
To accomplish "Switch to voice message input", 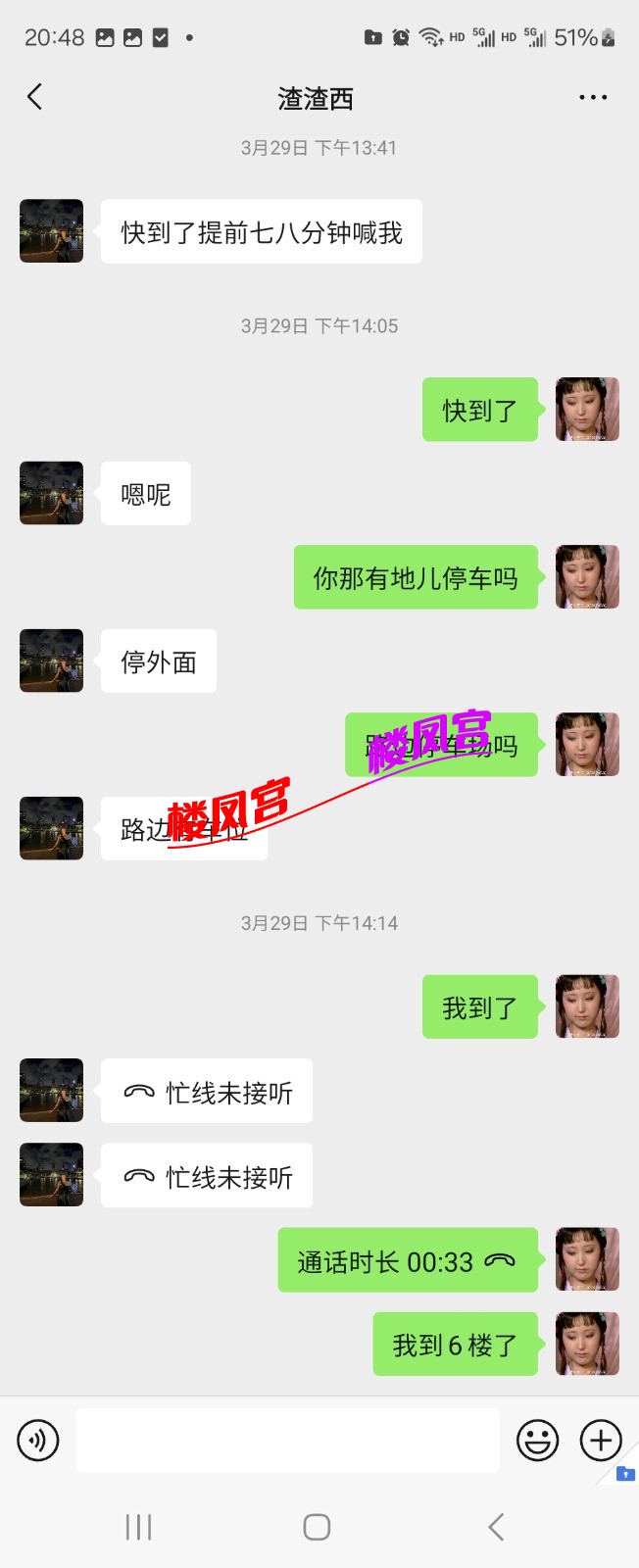I will [38, 1441].
